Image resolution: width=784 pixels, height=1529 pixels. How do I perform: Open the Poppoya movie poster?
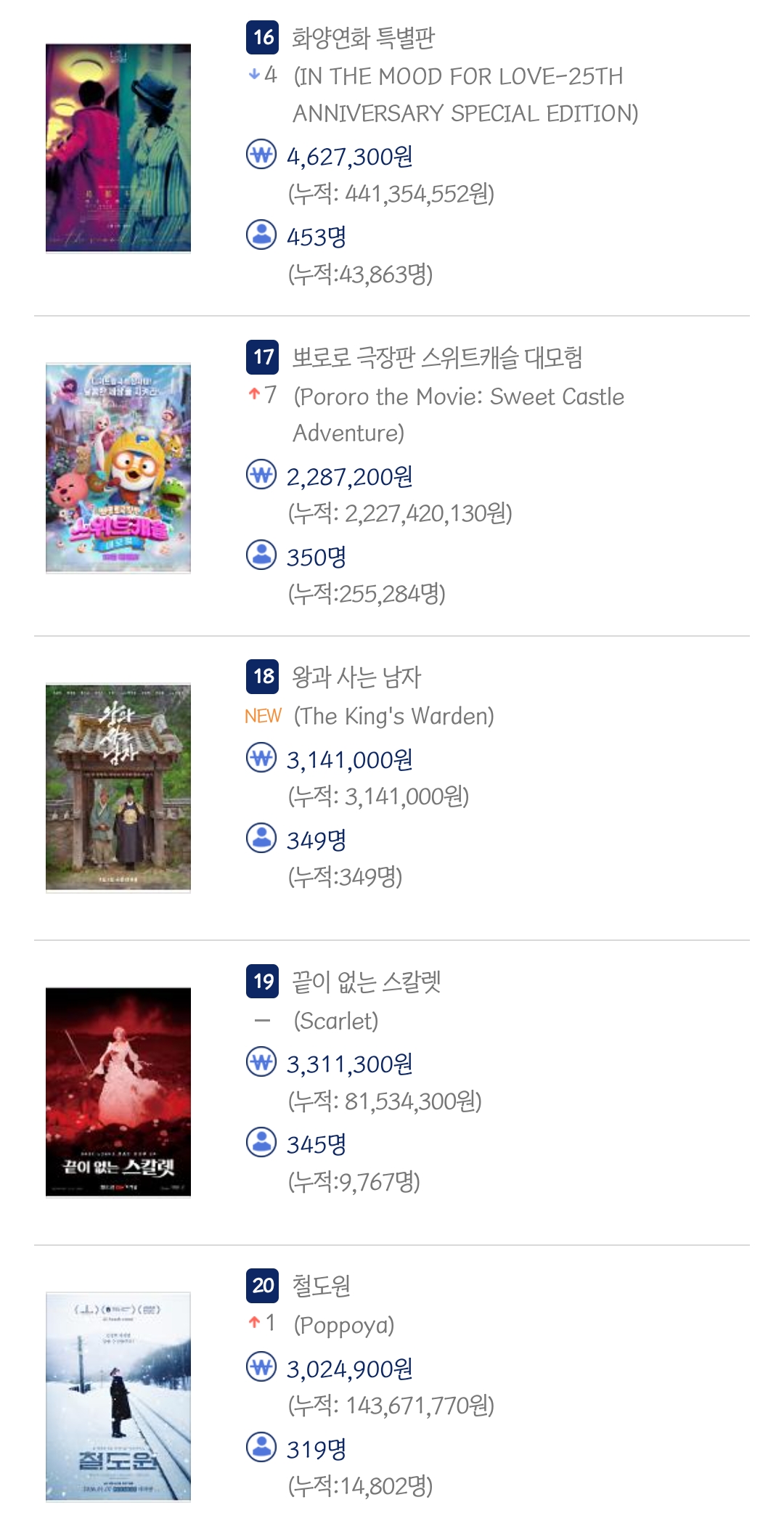click(x=118, y=1396)
